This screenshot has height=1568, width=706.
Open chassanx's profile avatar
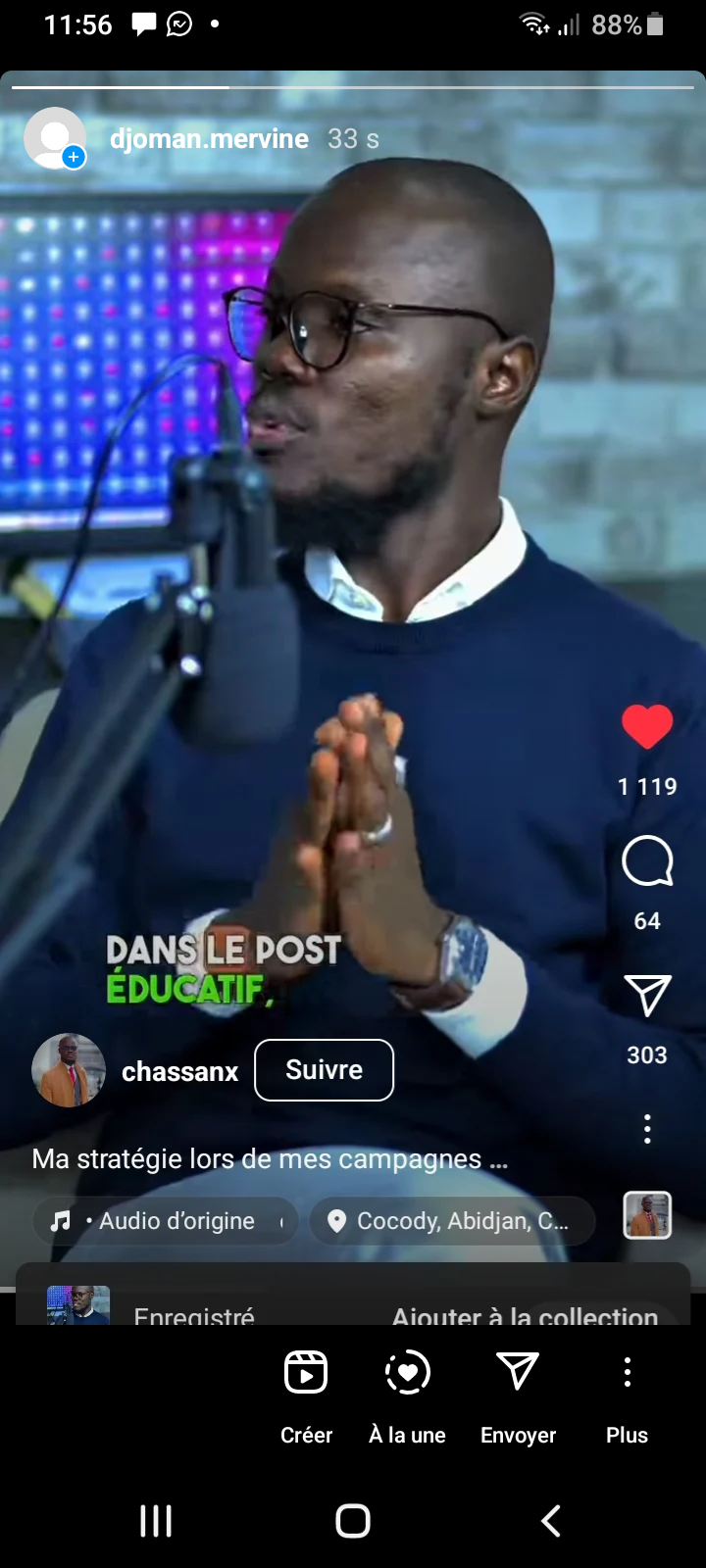69,1070
